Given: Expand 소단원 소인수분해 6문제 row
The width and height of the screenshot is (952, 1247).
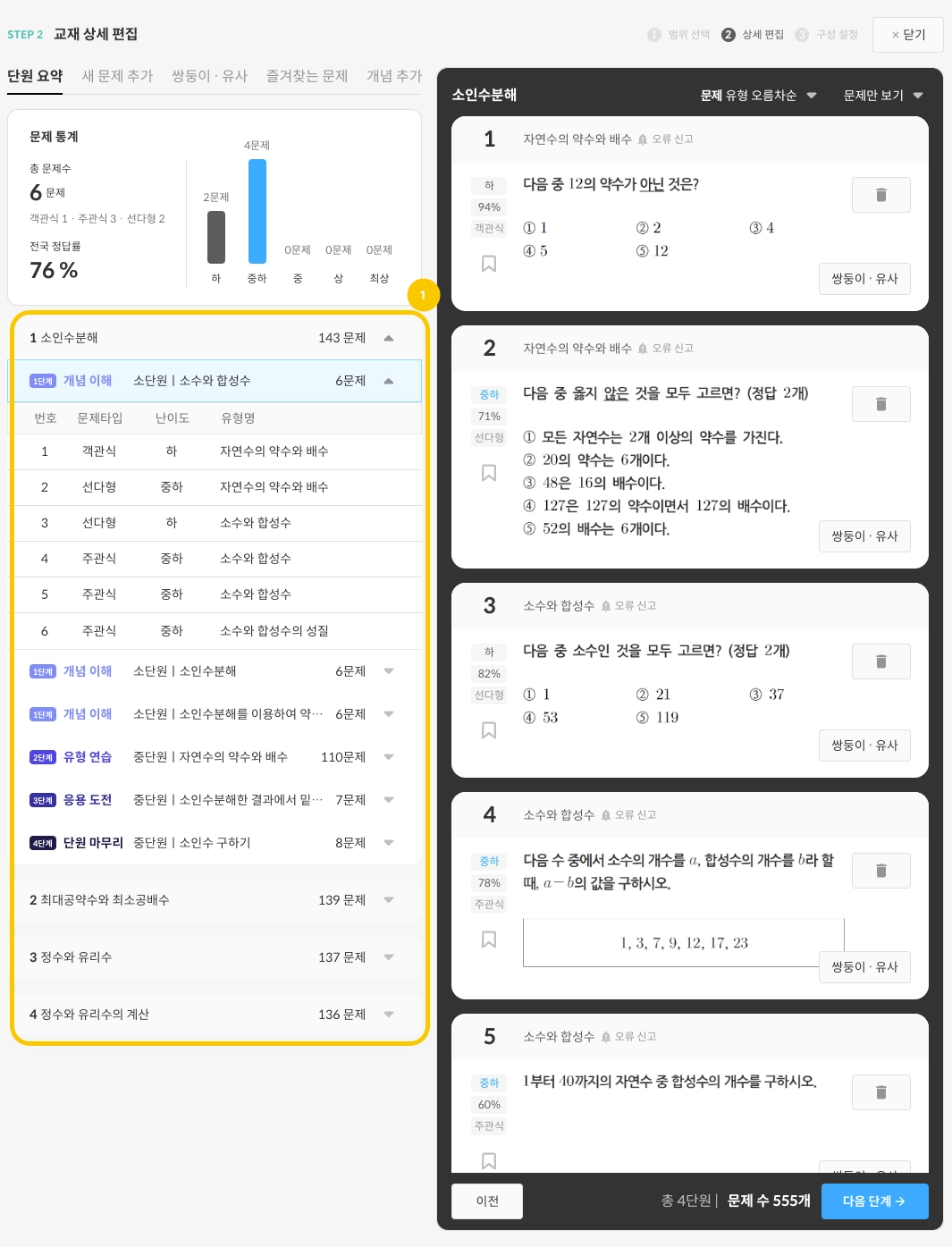Looking at the screenshot, I should coord(388,671).
